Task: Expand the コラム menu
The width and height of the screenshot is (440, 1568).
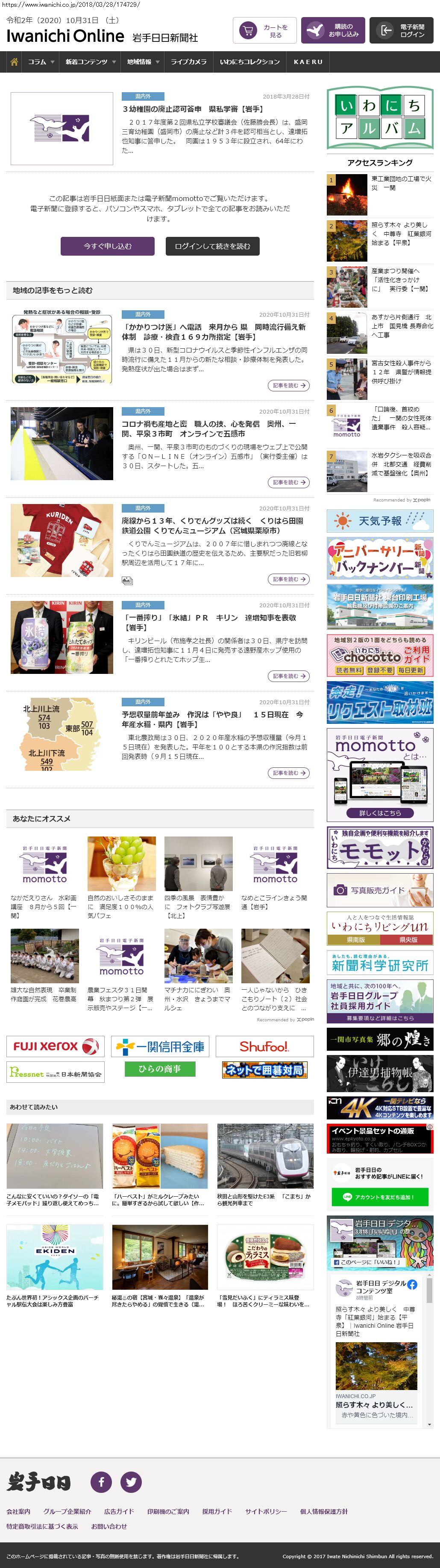Action: click(x=40, y=62)
